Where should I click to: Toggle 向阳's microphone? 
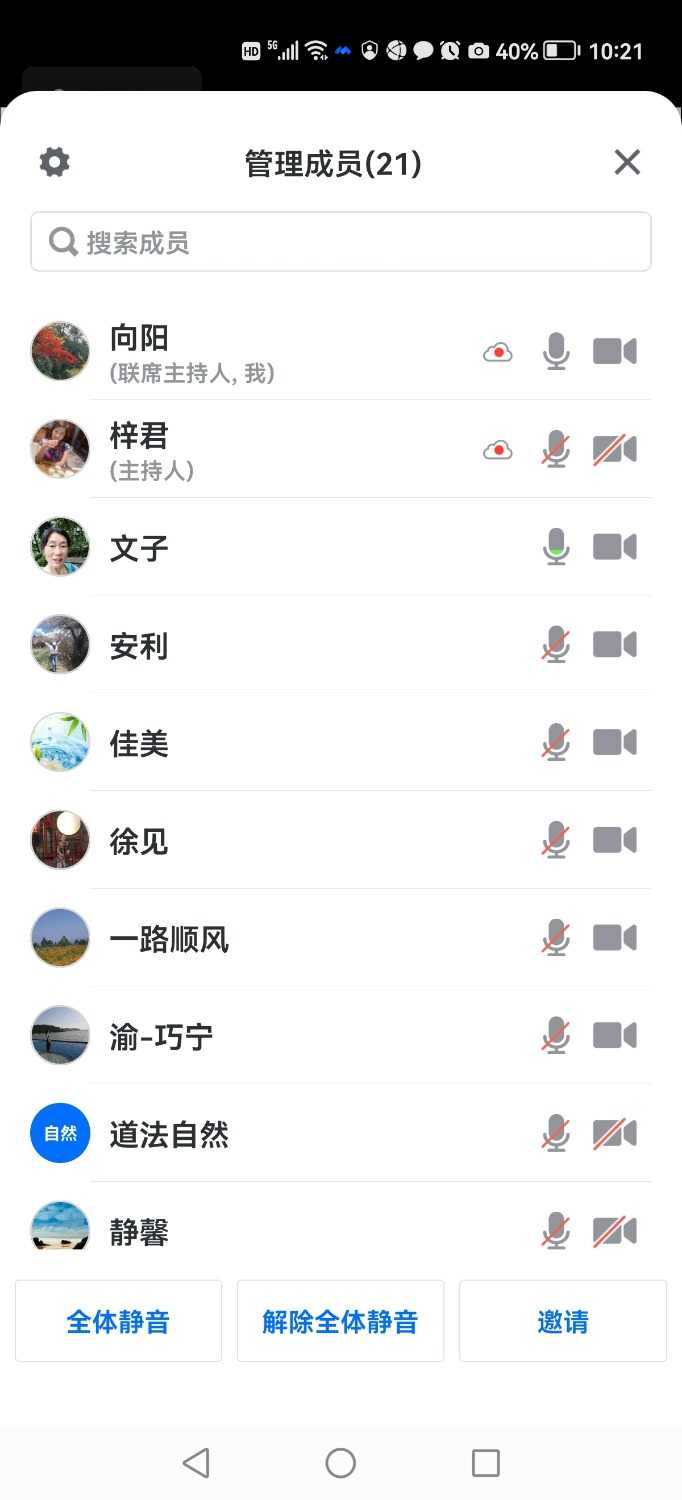[x=556, y=352]
